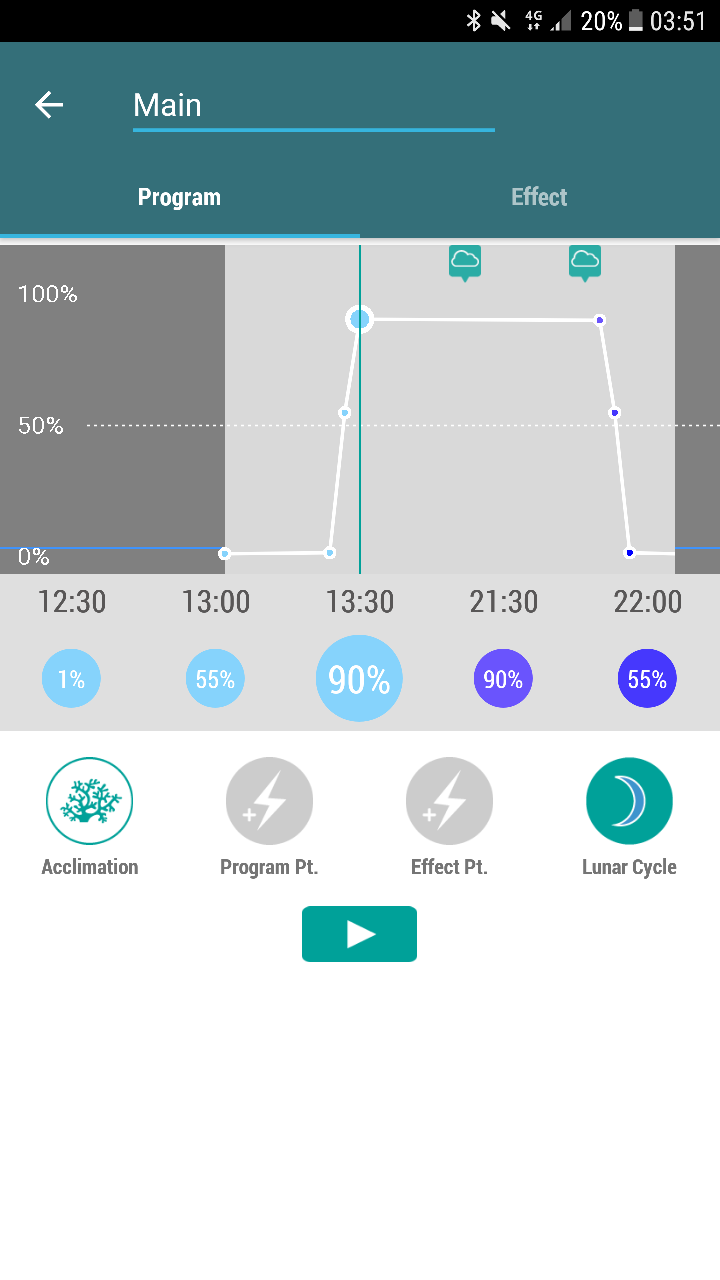The height and width of the screenshot is (1280, 720).
Task: Select the Program tab
Action: point(179,197)
